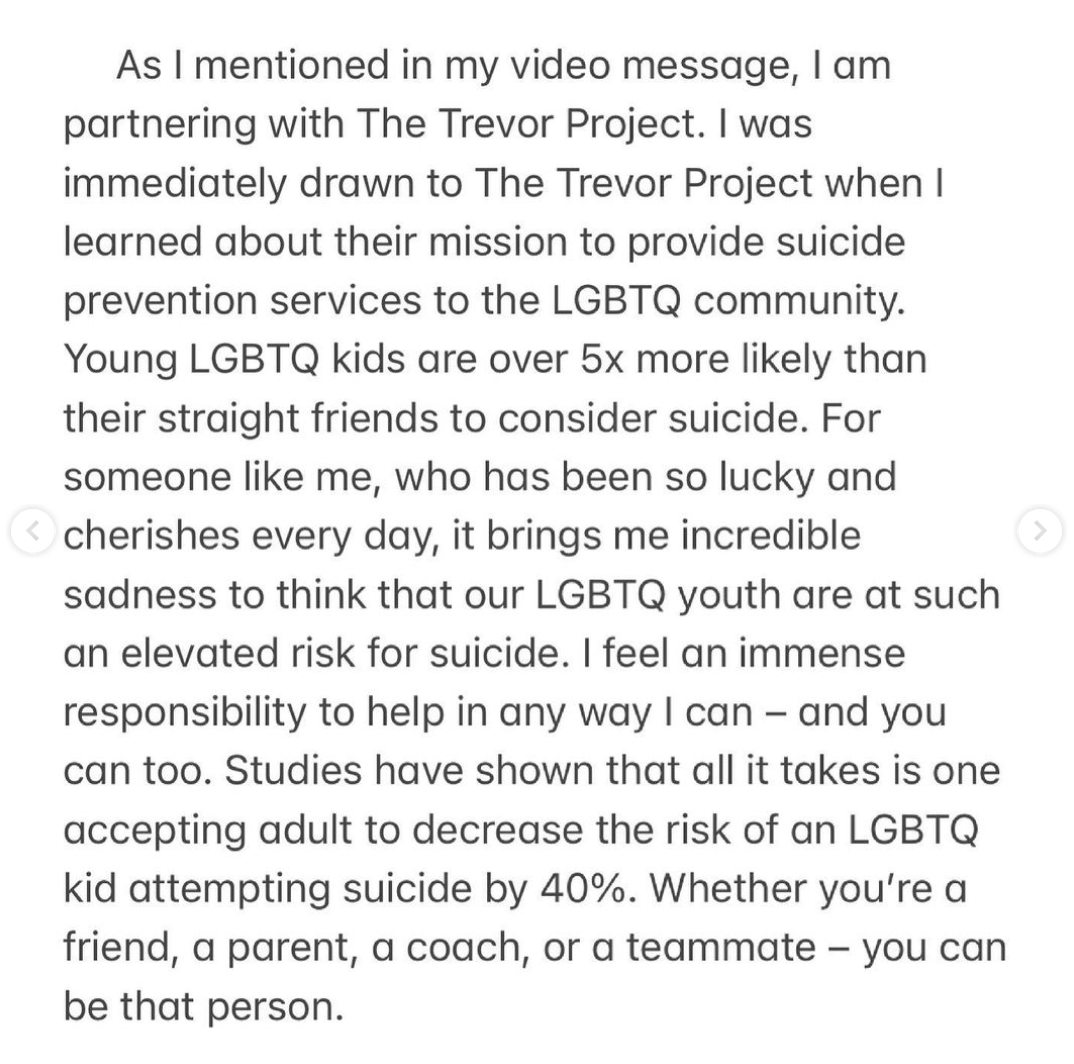Advance to the next carousel slide
1074x1064 pixels.
1040,531
